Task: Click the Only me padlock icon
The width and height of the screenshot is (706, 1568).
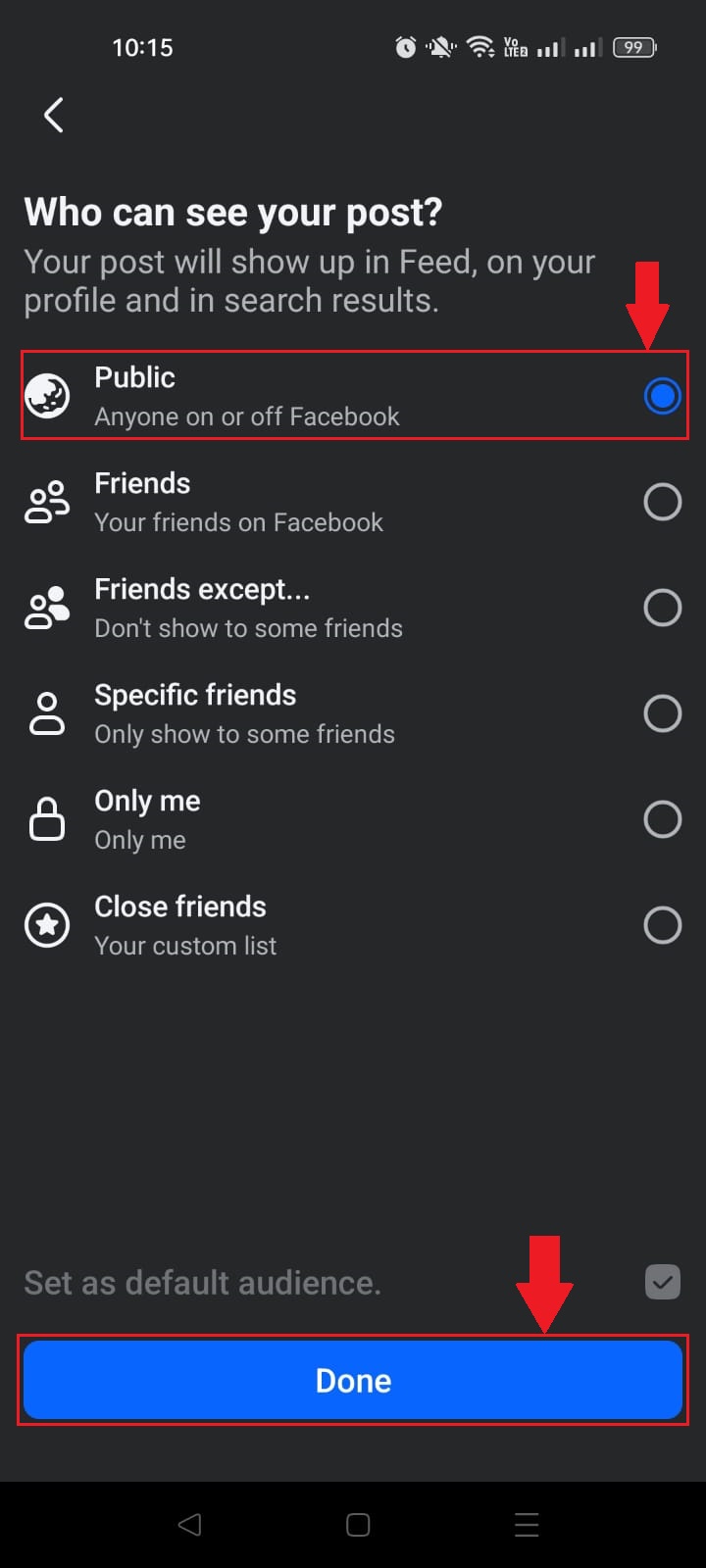Action: (x=47, y=819)
